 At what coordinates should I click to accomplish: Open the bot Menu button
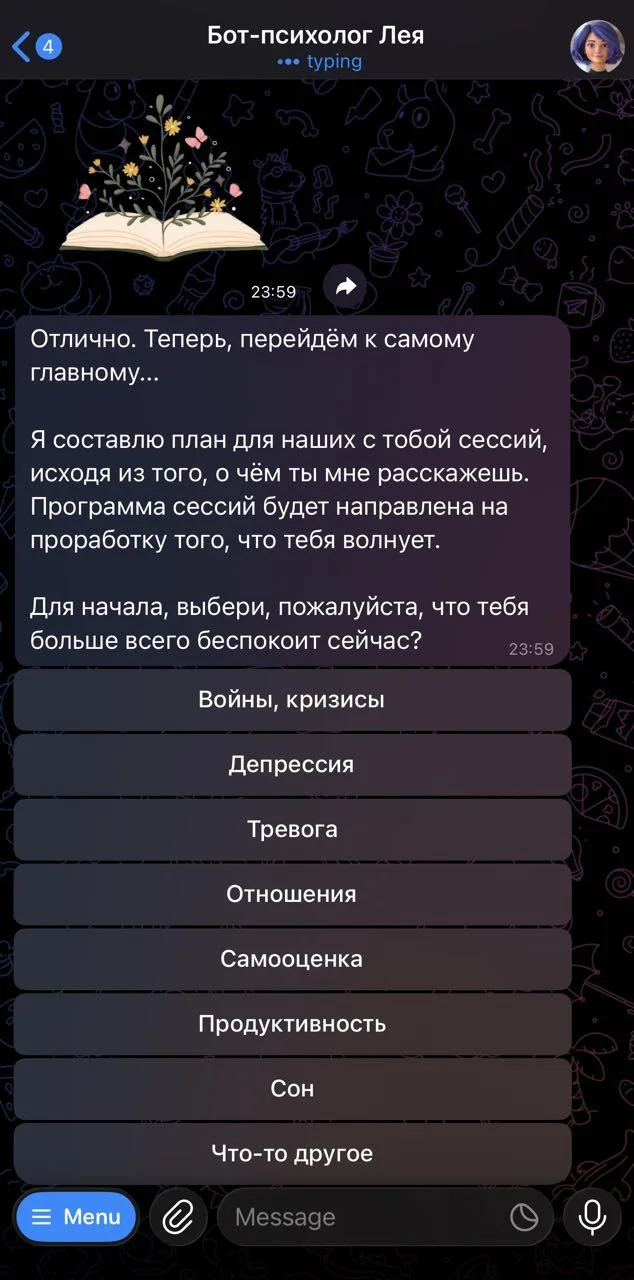[76, 1217]
